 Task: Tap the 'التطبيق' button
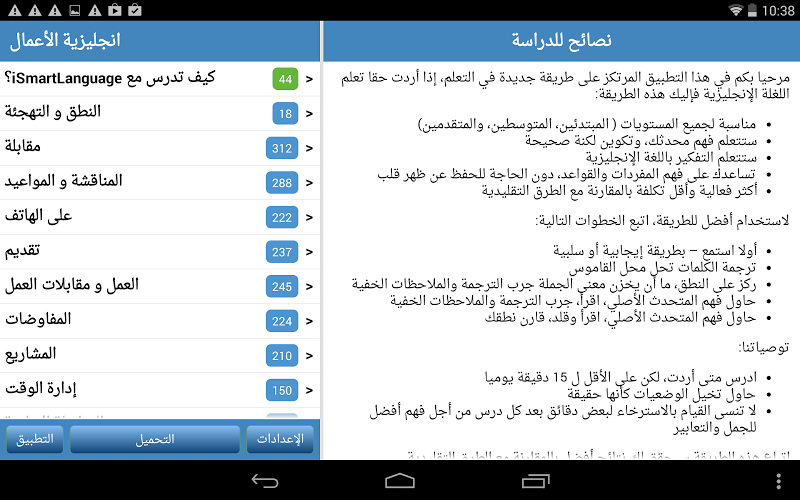pos(35,439)
